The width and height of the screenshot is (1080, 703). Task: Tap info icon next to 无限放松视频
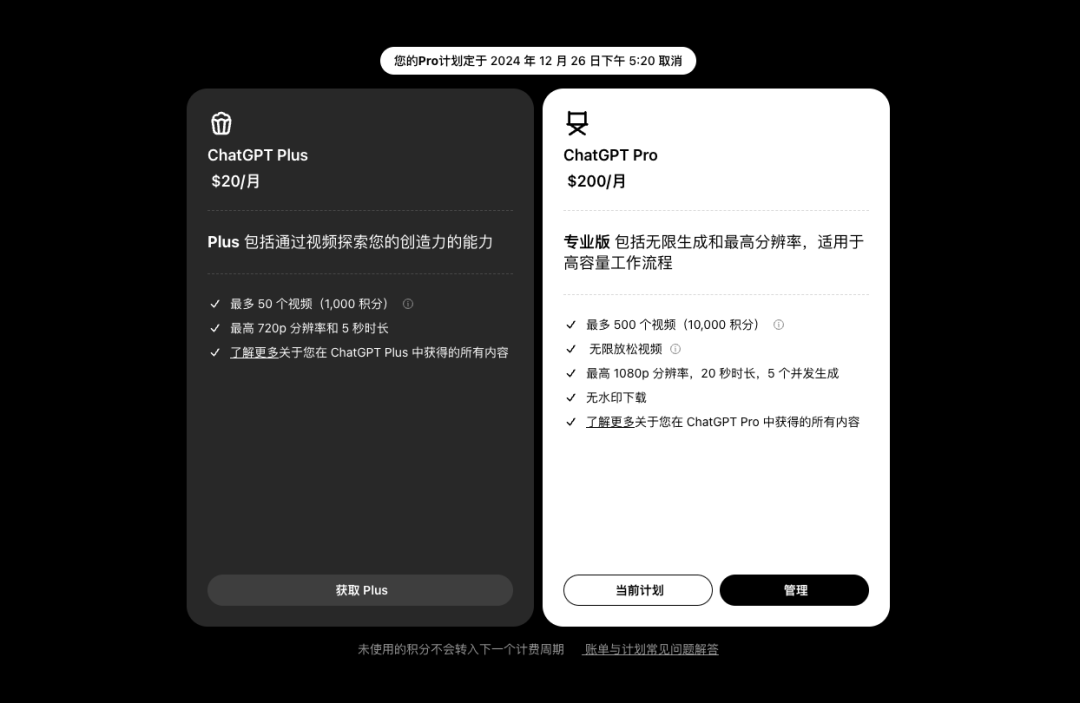click(676, 349)
